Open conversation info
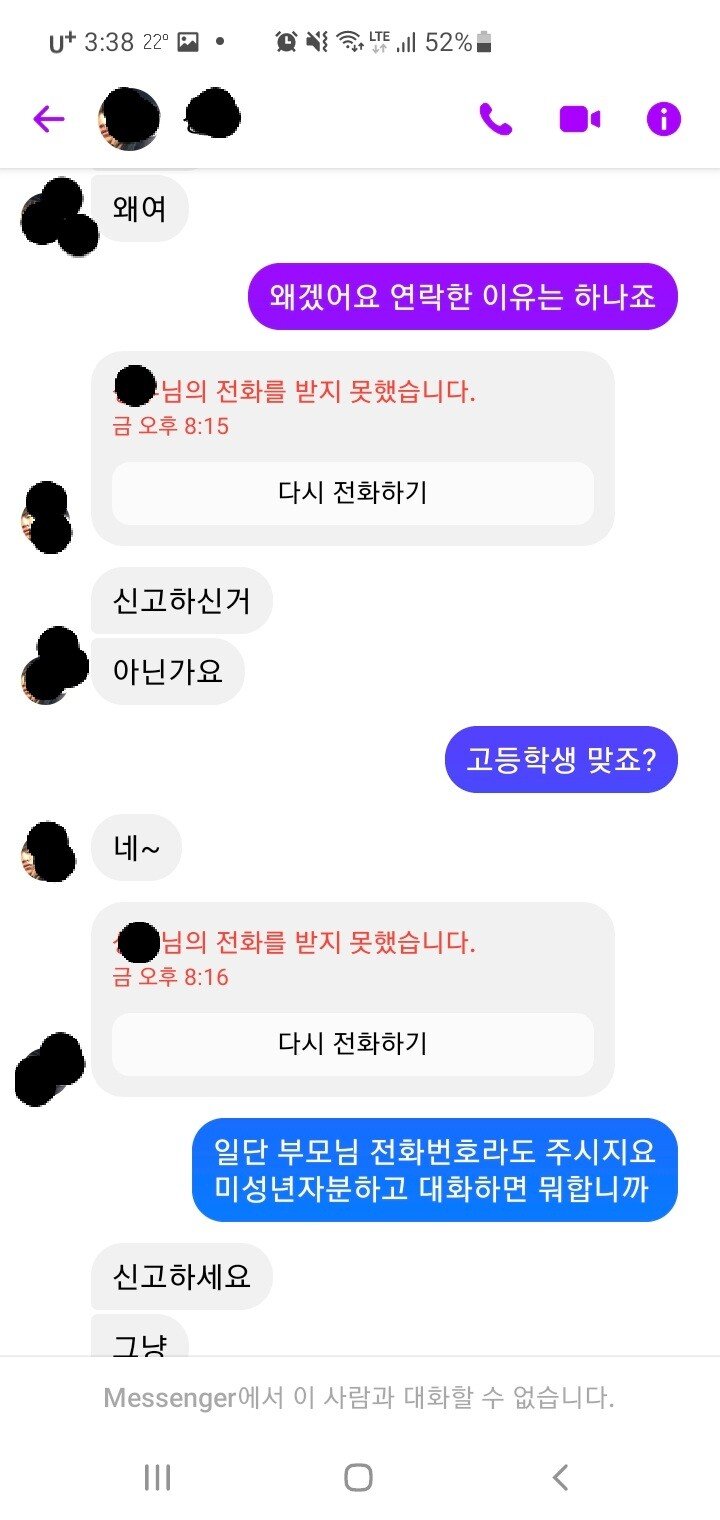Image resolution: width=720 pixels, height=1520 pixels. tap(663, 120)
